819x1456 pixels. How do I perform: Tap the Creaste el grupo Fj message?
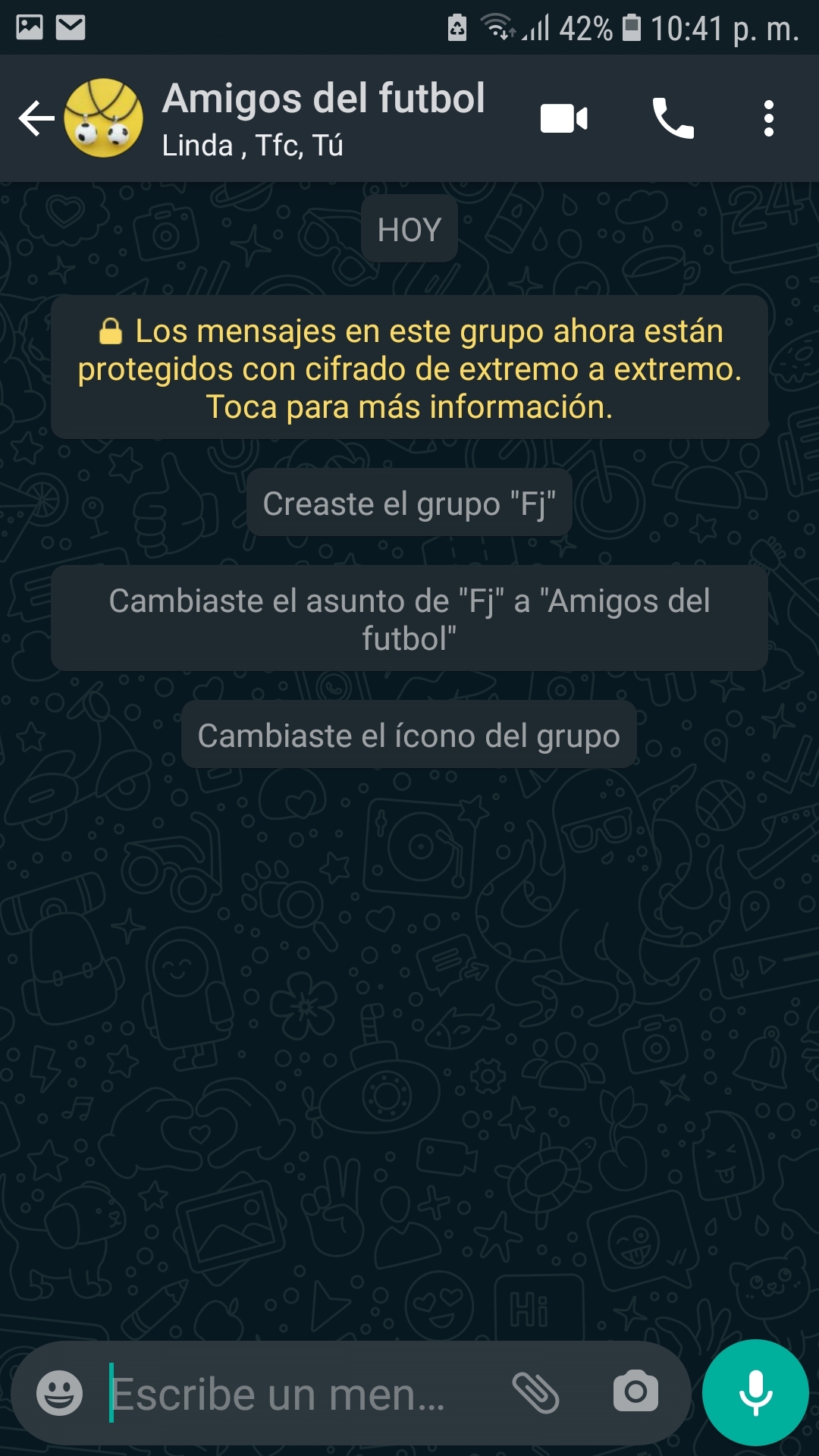click(409, 503)
